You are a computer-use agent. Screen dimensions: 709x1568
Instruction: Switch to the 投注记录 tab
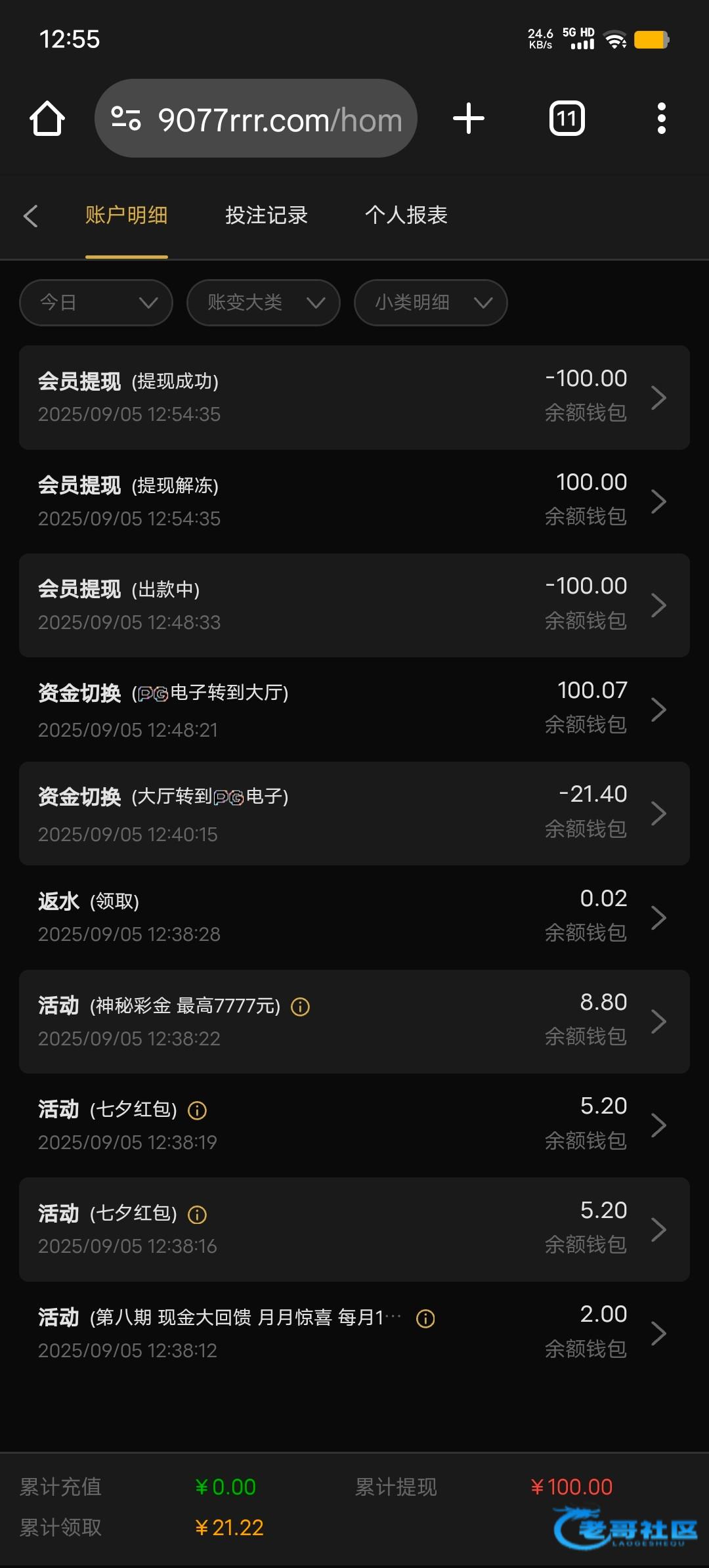point(267,215)
